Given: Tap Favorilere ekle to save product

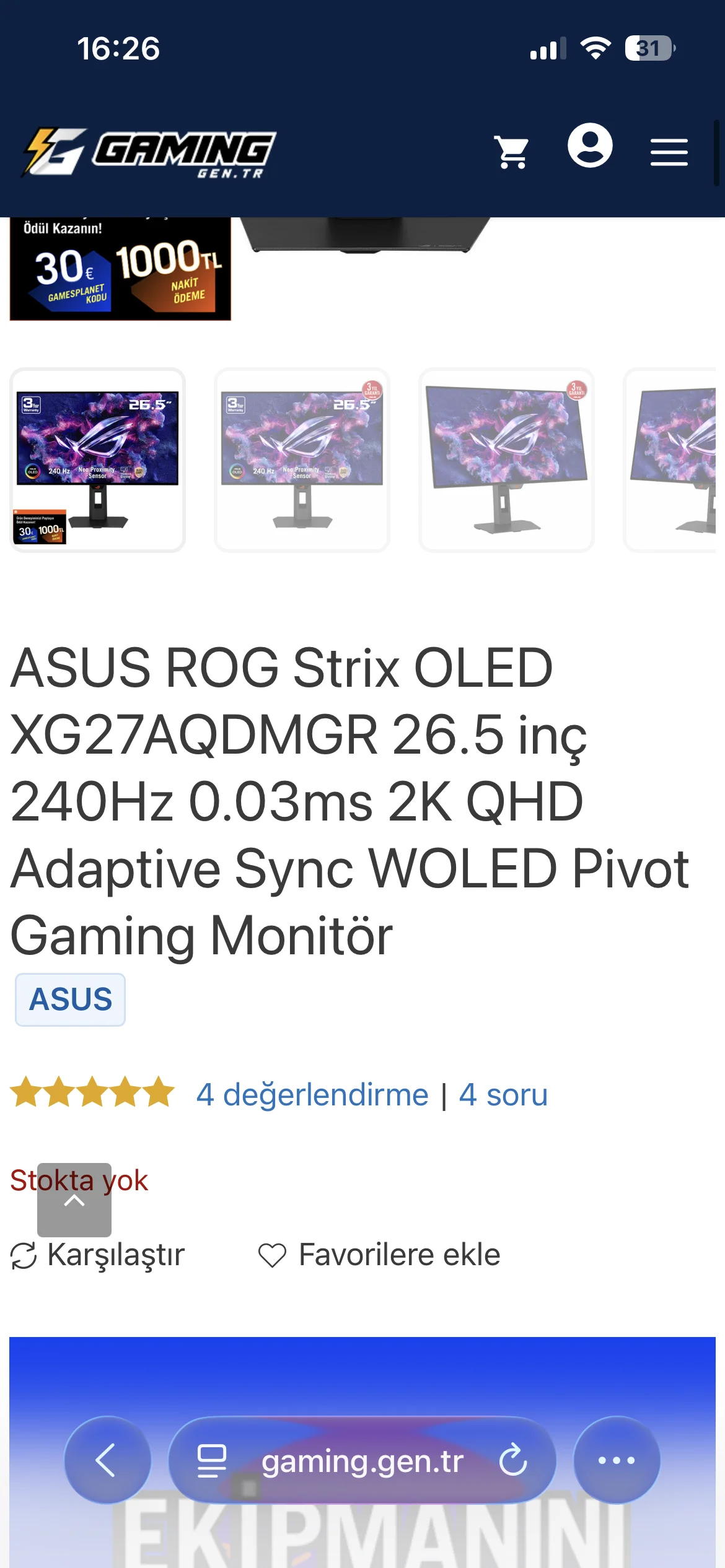Looking at the screenshot, I should 379,1255.
